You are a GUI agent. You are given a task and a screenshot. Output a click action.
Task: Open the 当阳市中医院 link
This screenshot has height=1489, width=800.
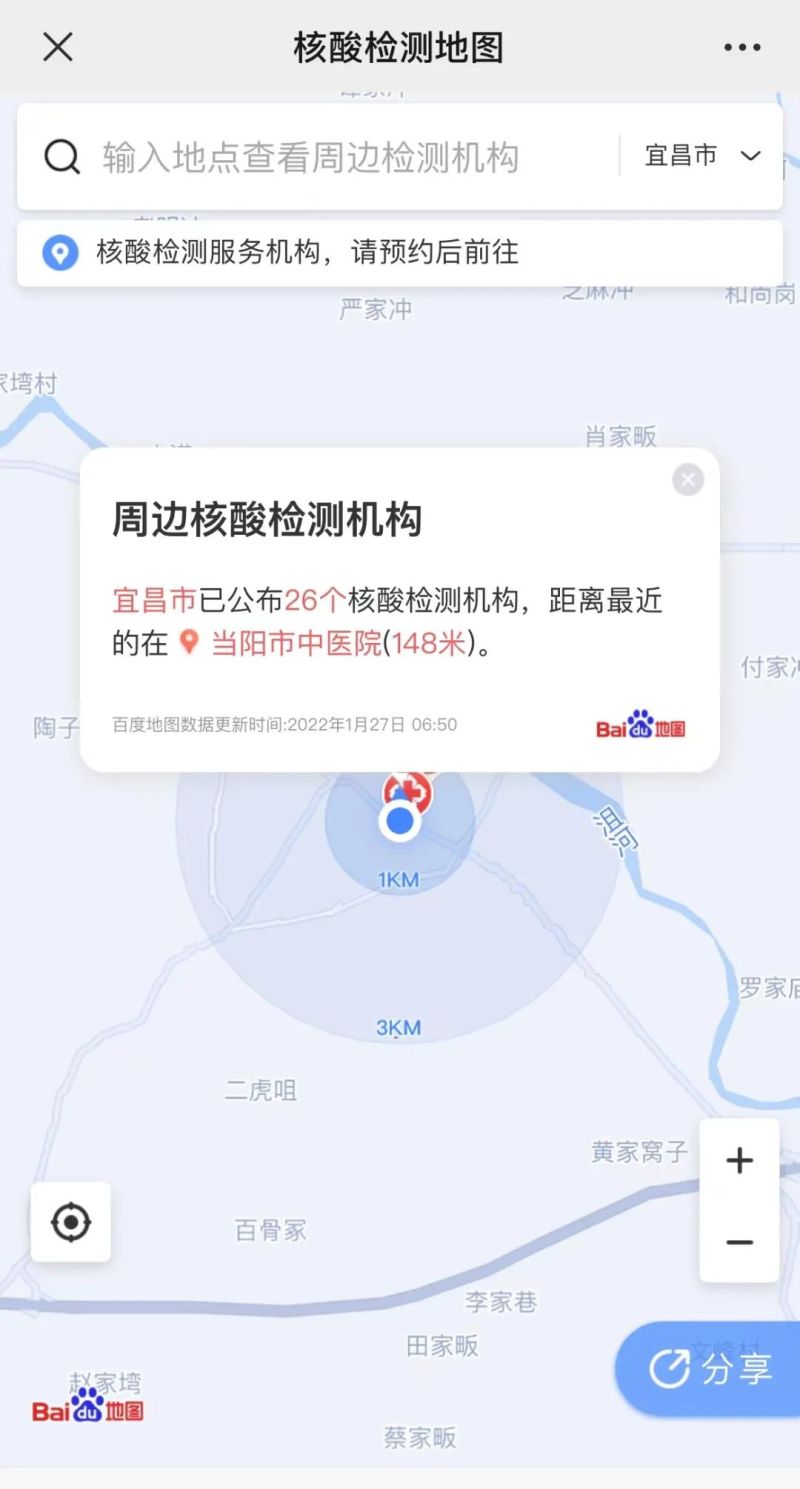[x=296, y=643]
